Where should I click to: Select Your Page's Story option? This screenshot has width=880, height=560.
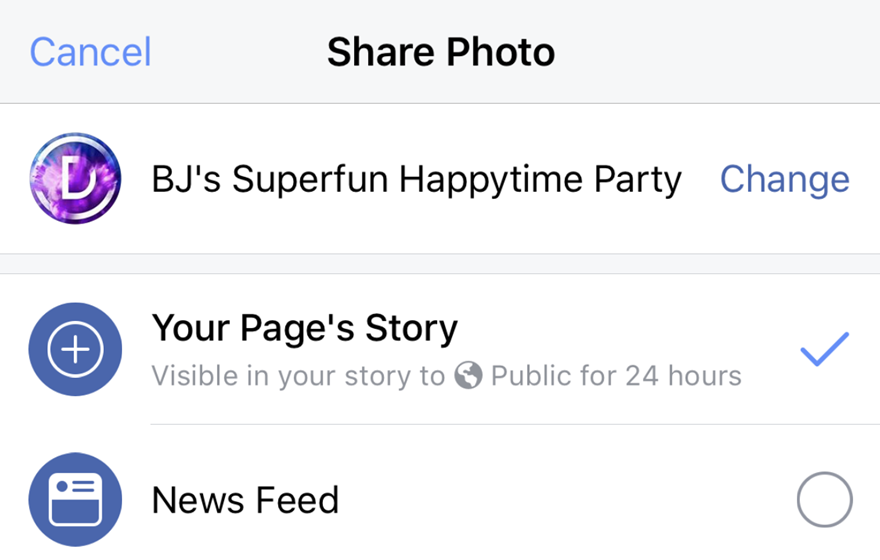(304, 328)
